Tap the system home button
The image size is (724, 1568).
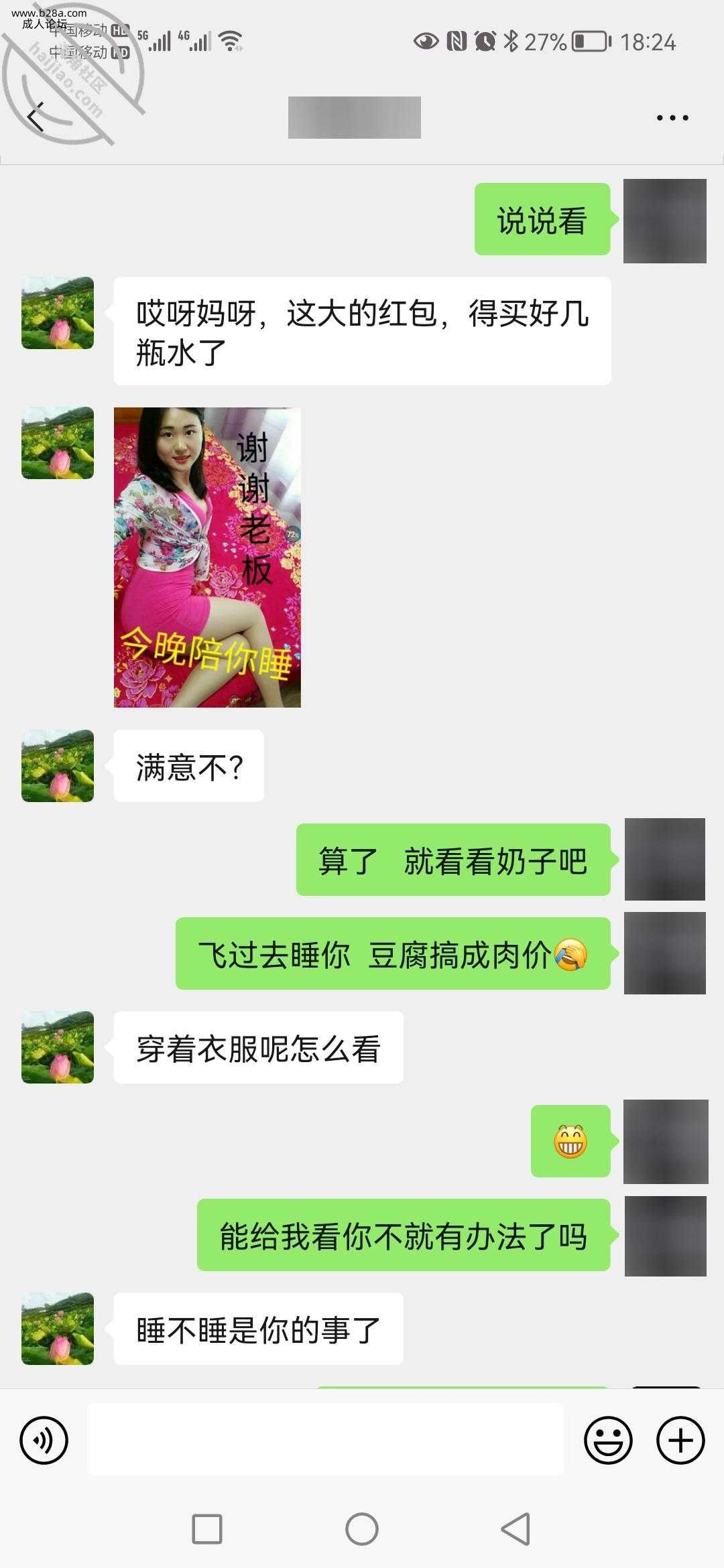362,1530
